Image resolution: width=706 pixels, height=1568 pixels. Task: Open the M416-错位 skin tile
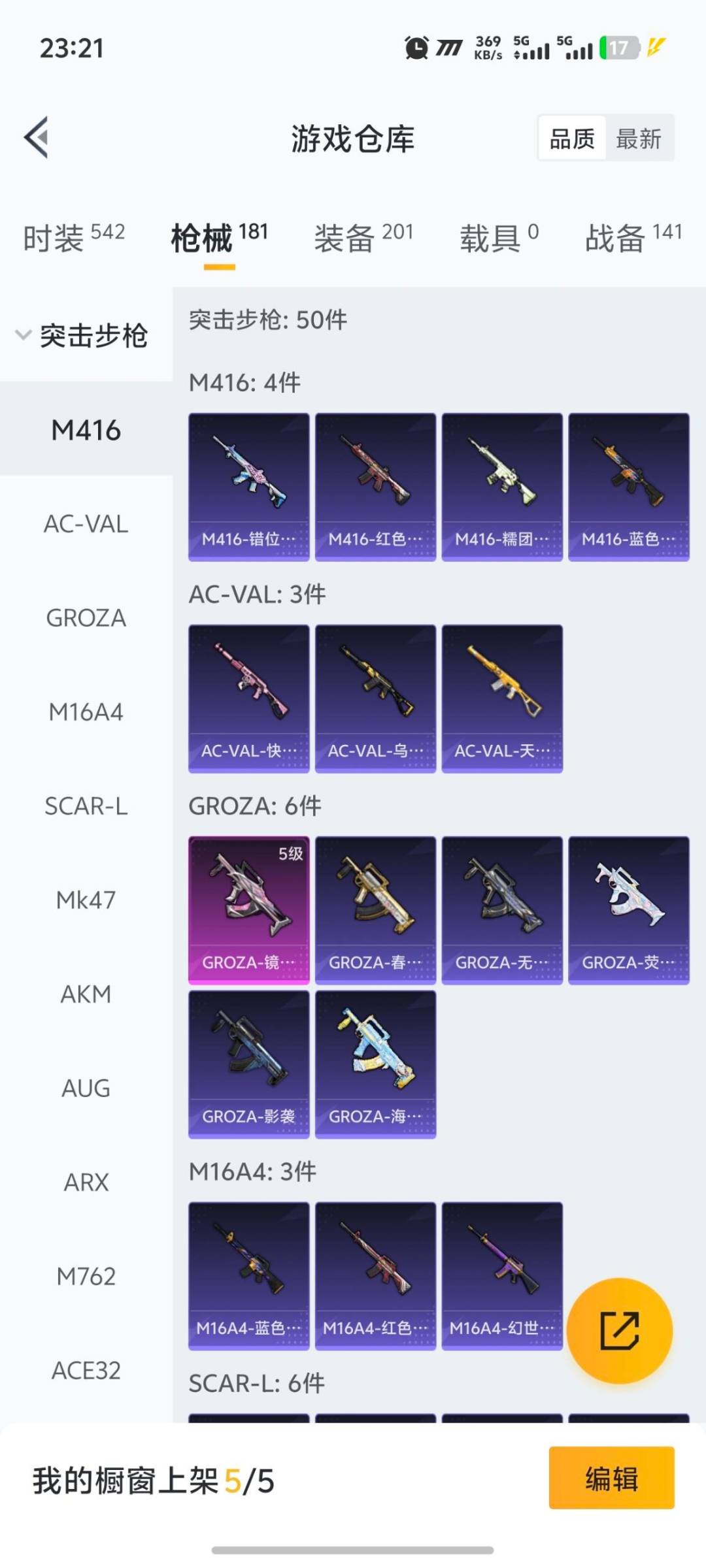[248, 487]
